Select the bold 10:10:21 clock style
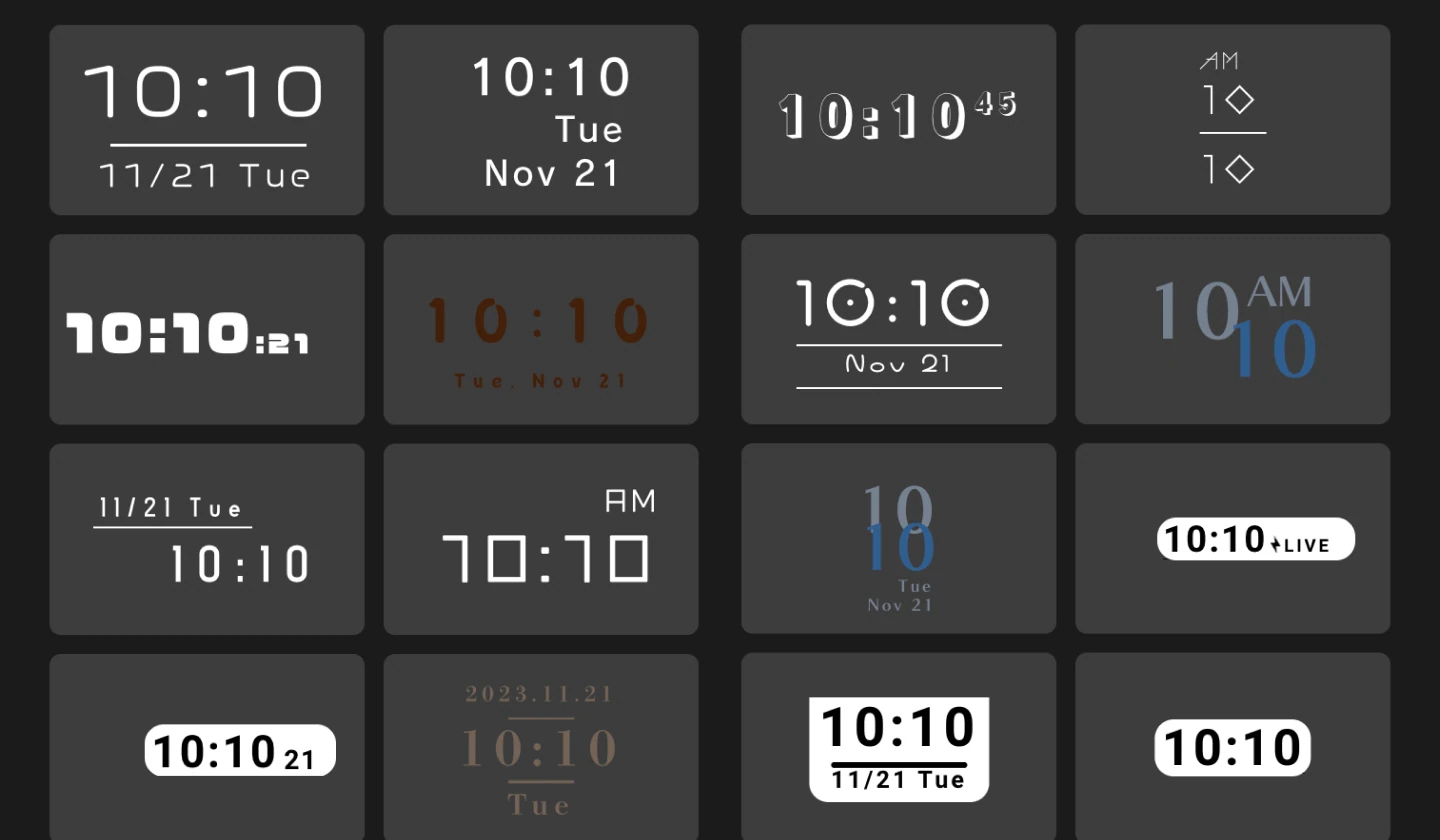 (x=207, y=330)
